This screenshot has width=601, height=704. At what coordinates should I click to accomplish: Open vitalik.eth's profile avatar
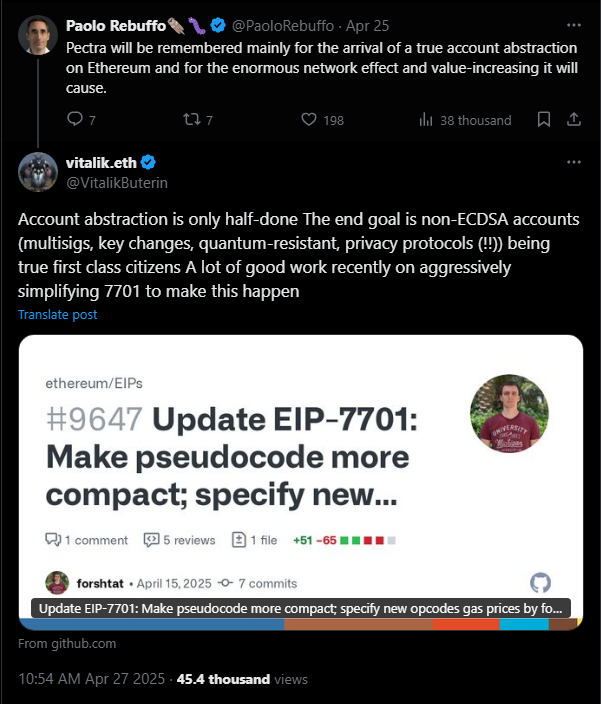tap(37, 172)
